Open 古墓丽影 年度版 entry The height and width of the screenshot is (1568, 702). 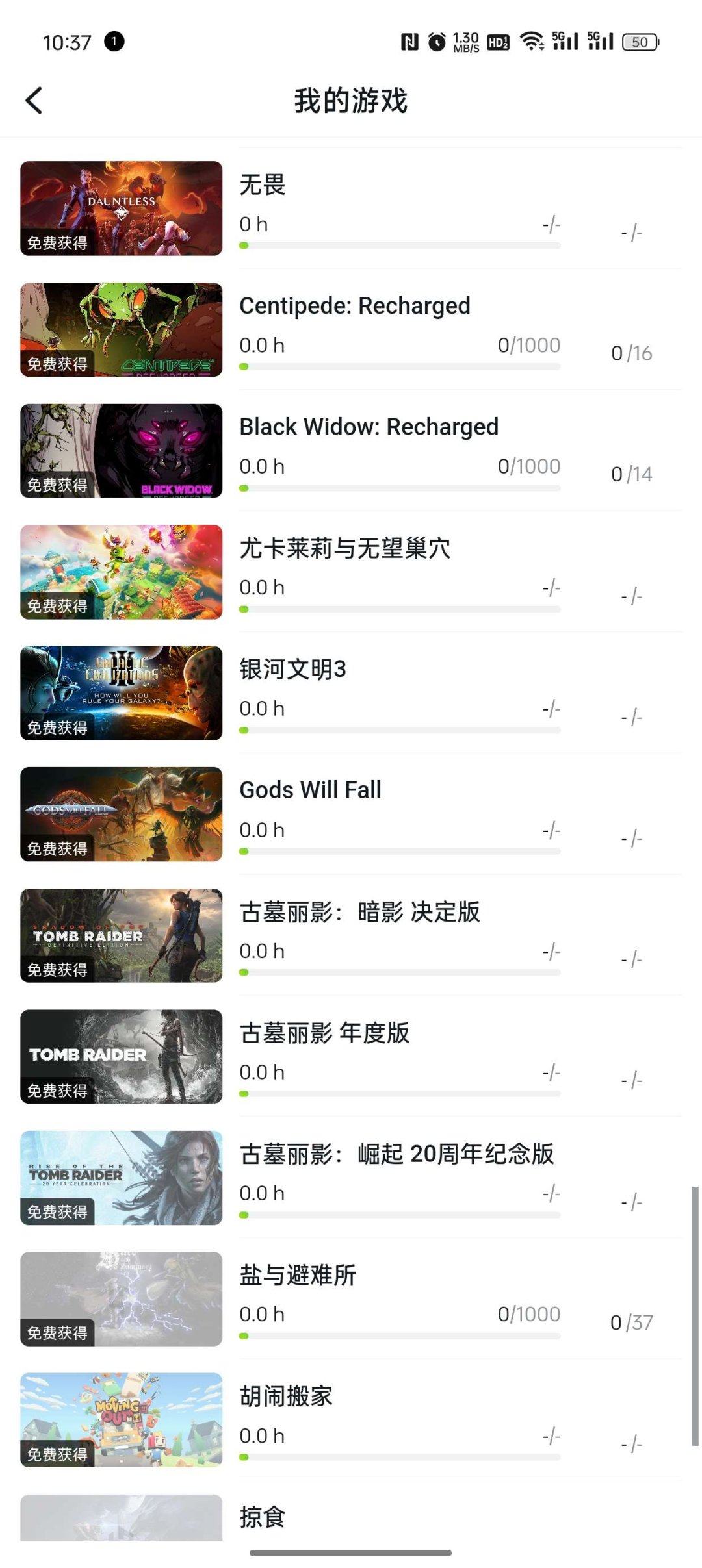(x=351, y=1056)
